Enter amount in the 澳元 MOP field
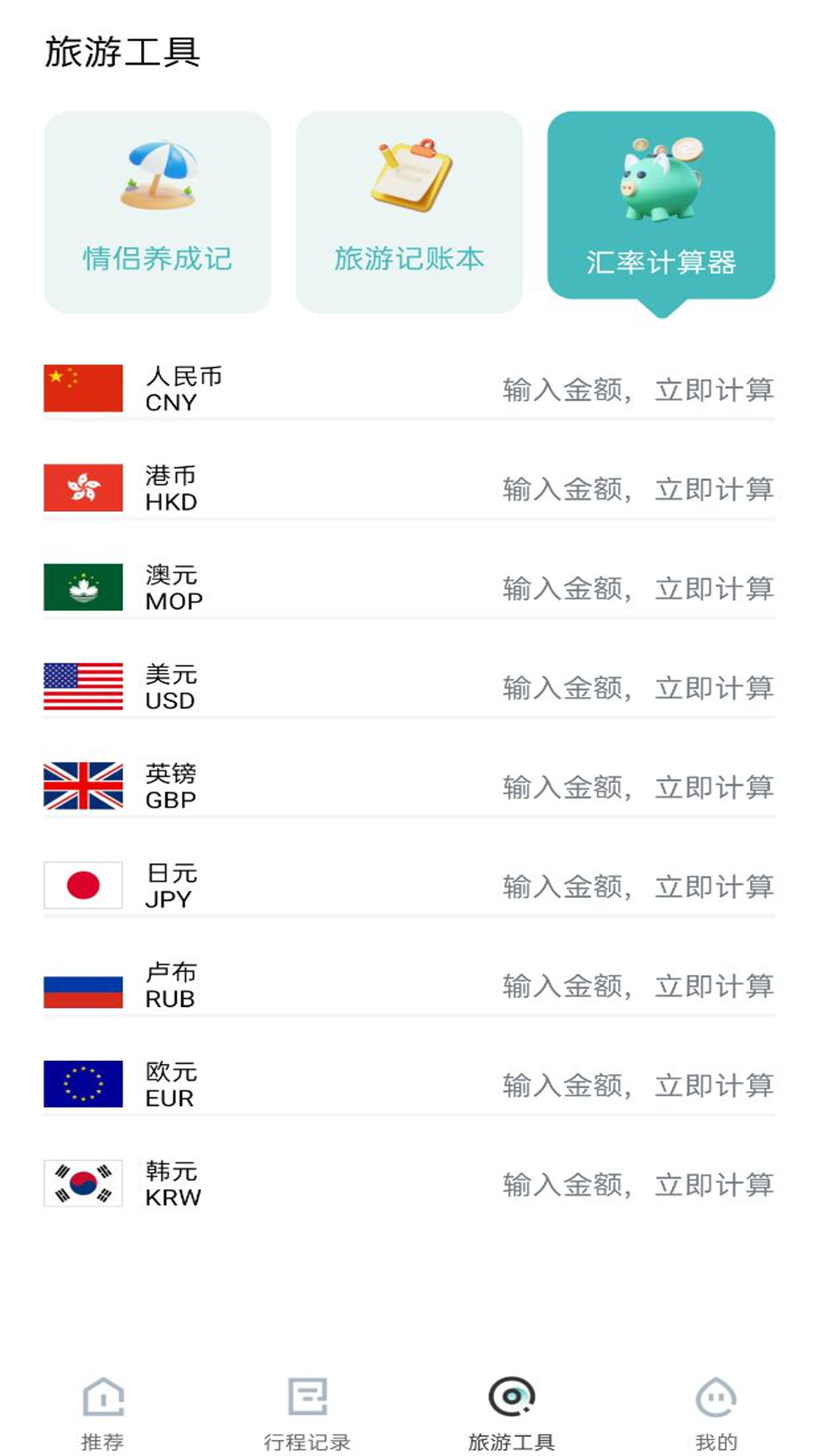This screenshot has width=819, height=1456. pos(637,588)
